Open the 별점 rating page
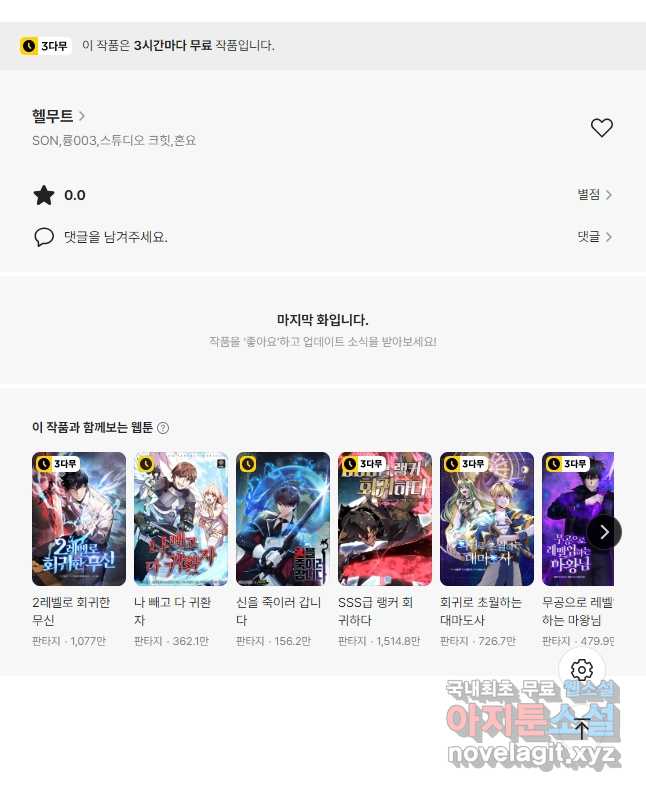The image size is (646, 792). (x=594, y=195)
